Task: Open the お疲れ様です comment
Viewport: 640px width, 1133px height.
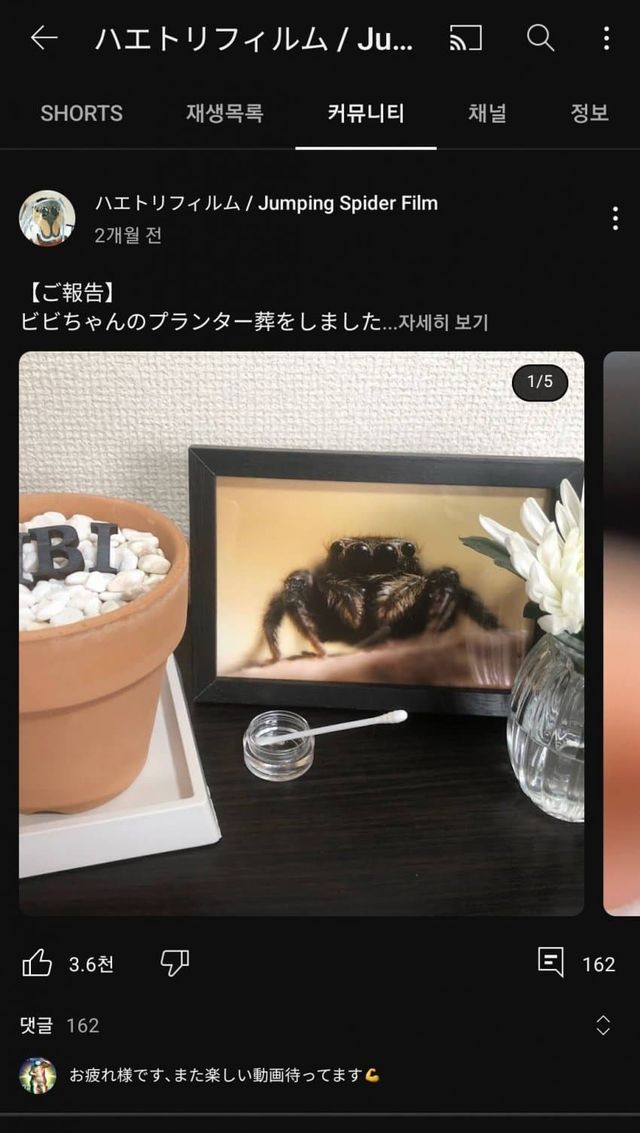Action: pos(224,1076)
